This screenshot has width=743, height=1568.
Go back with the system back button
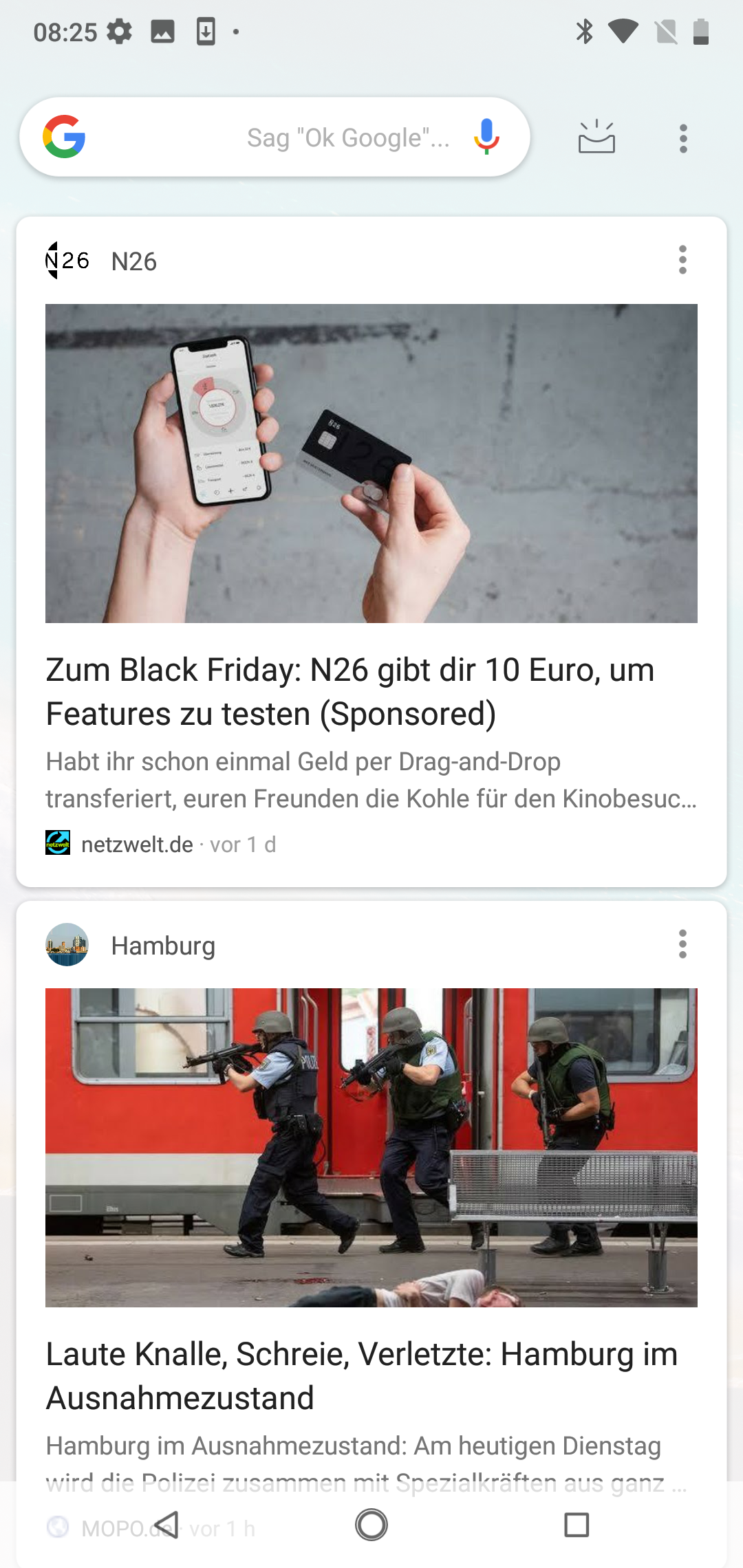(x=166, y=1525)
